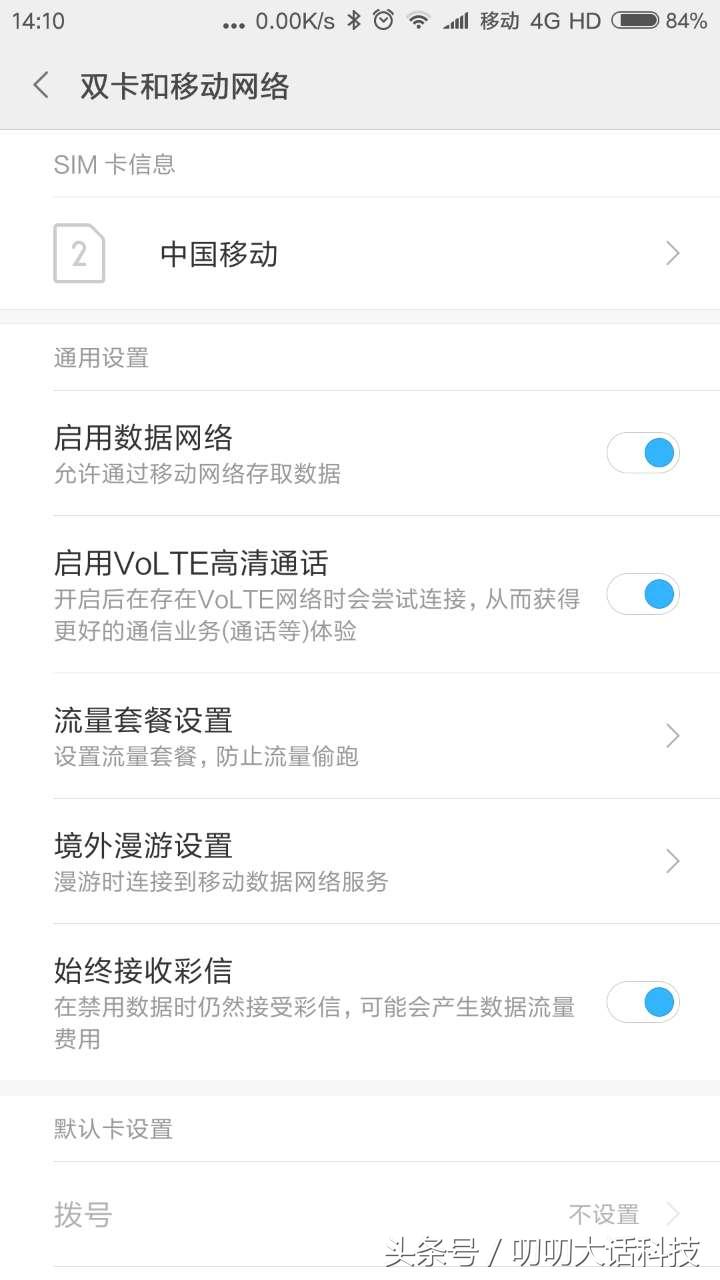
Task: Disable 启用数据网络 mobile data toggle
Action: [643, 452]
